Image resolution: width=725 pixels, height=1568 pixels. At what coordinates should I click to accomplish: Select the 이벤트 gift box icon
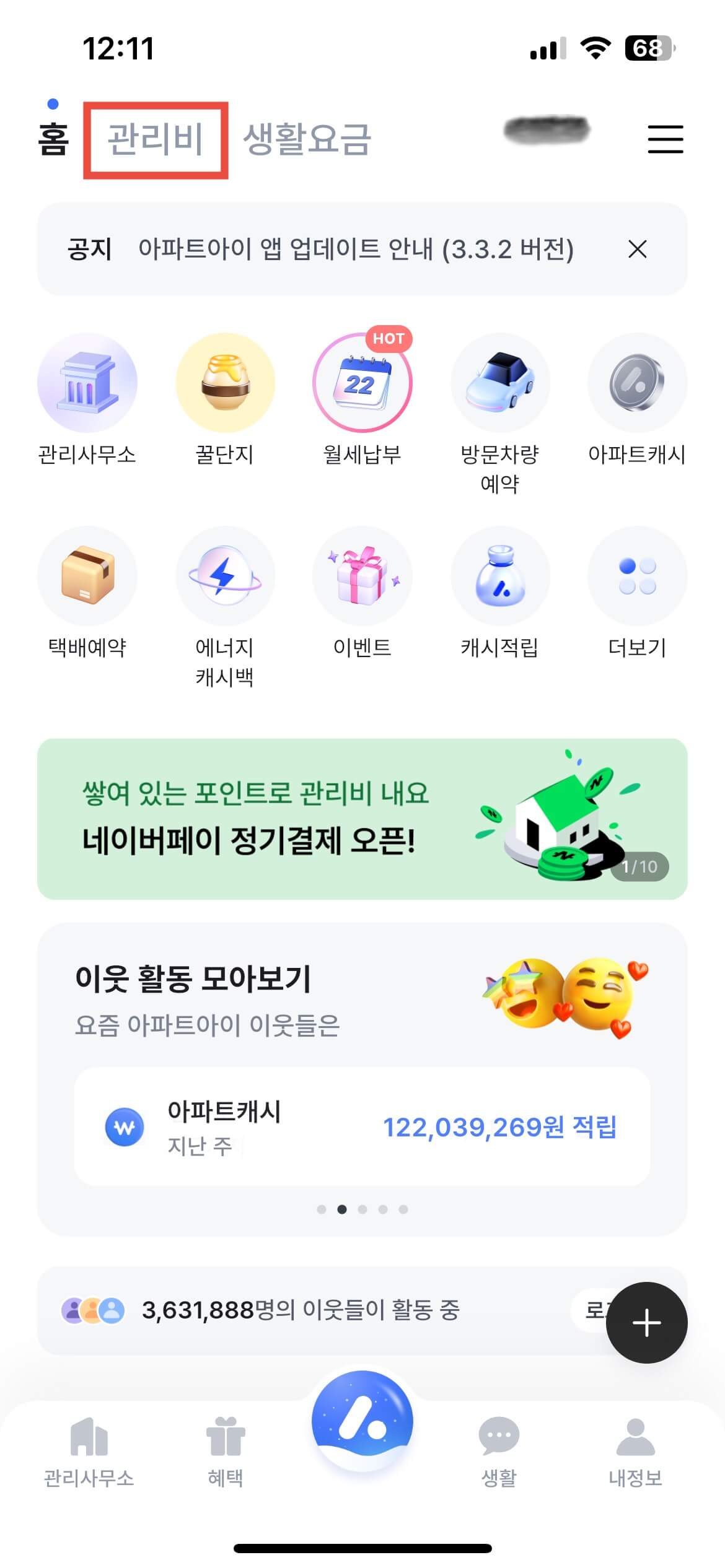click(x=362, y=575)
